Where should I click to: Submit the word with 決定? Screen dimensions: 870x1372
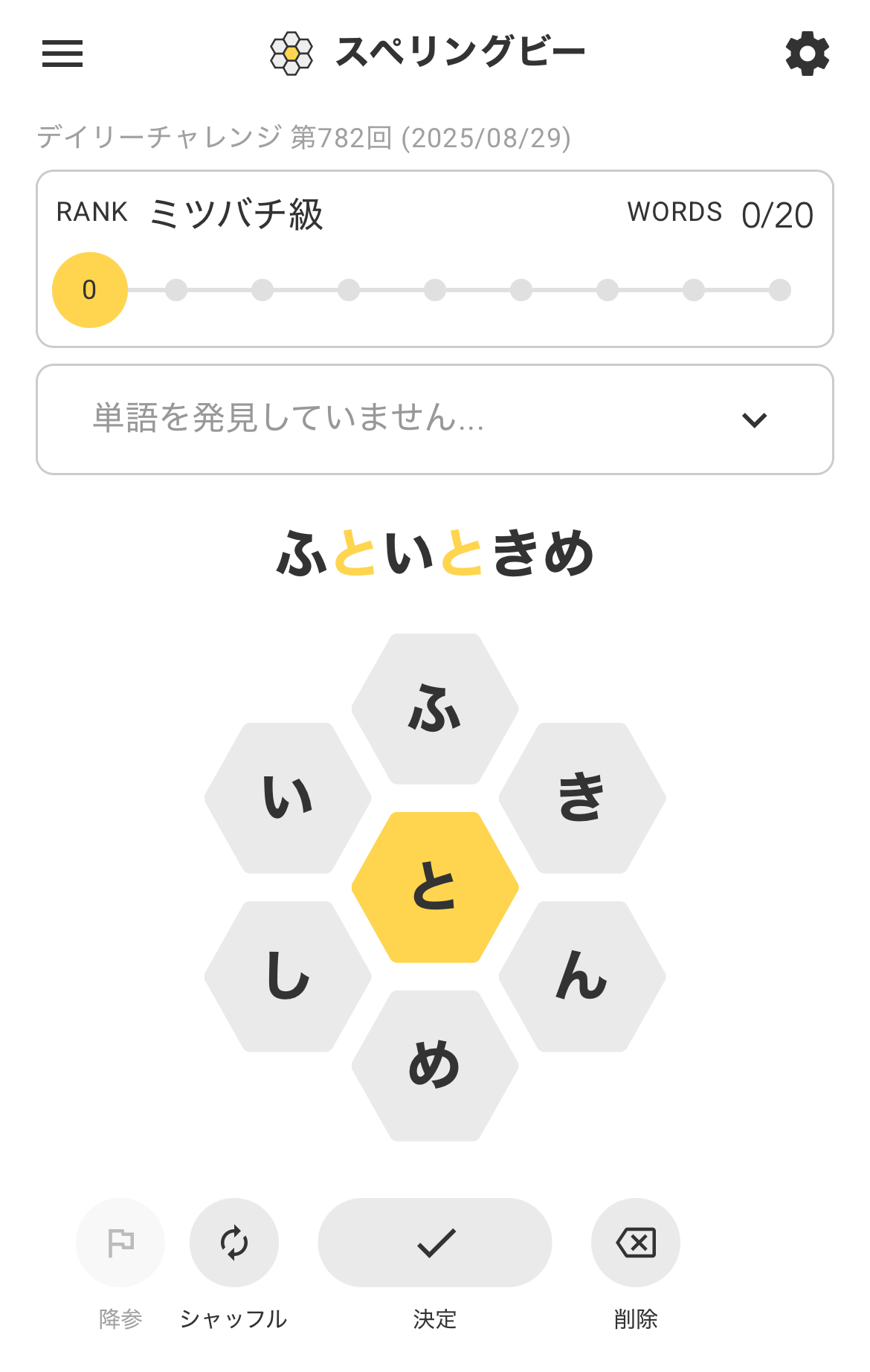tap(435, 1243)
